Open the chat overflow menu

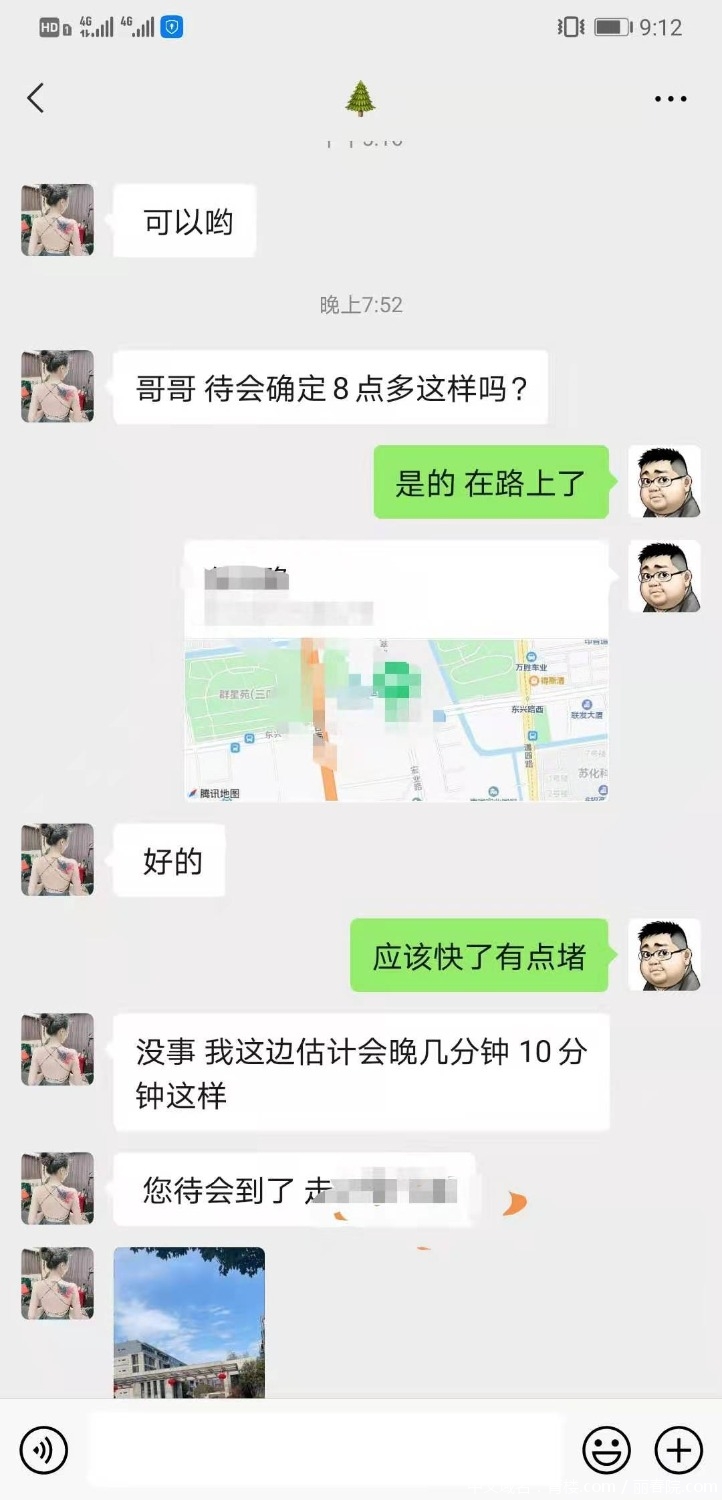(670, 98)
